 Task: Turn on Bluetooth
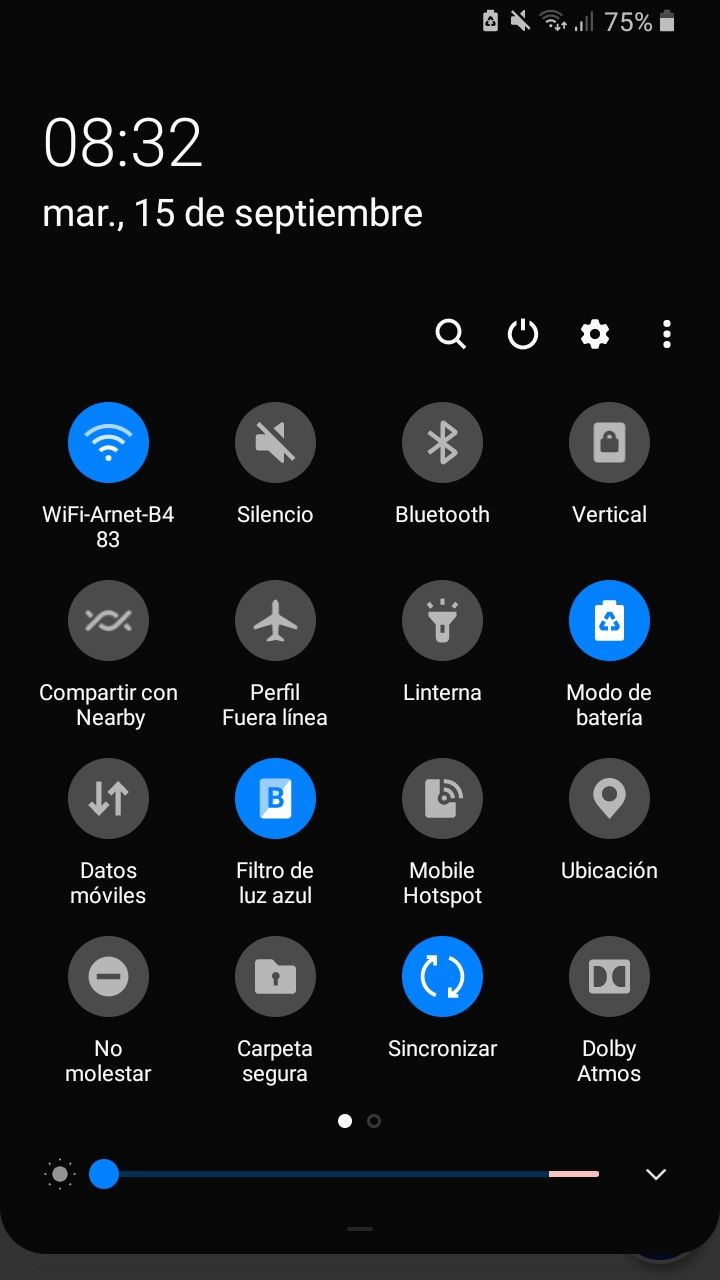pos(442,442)
